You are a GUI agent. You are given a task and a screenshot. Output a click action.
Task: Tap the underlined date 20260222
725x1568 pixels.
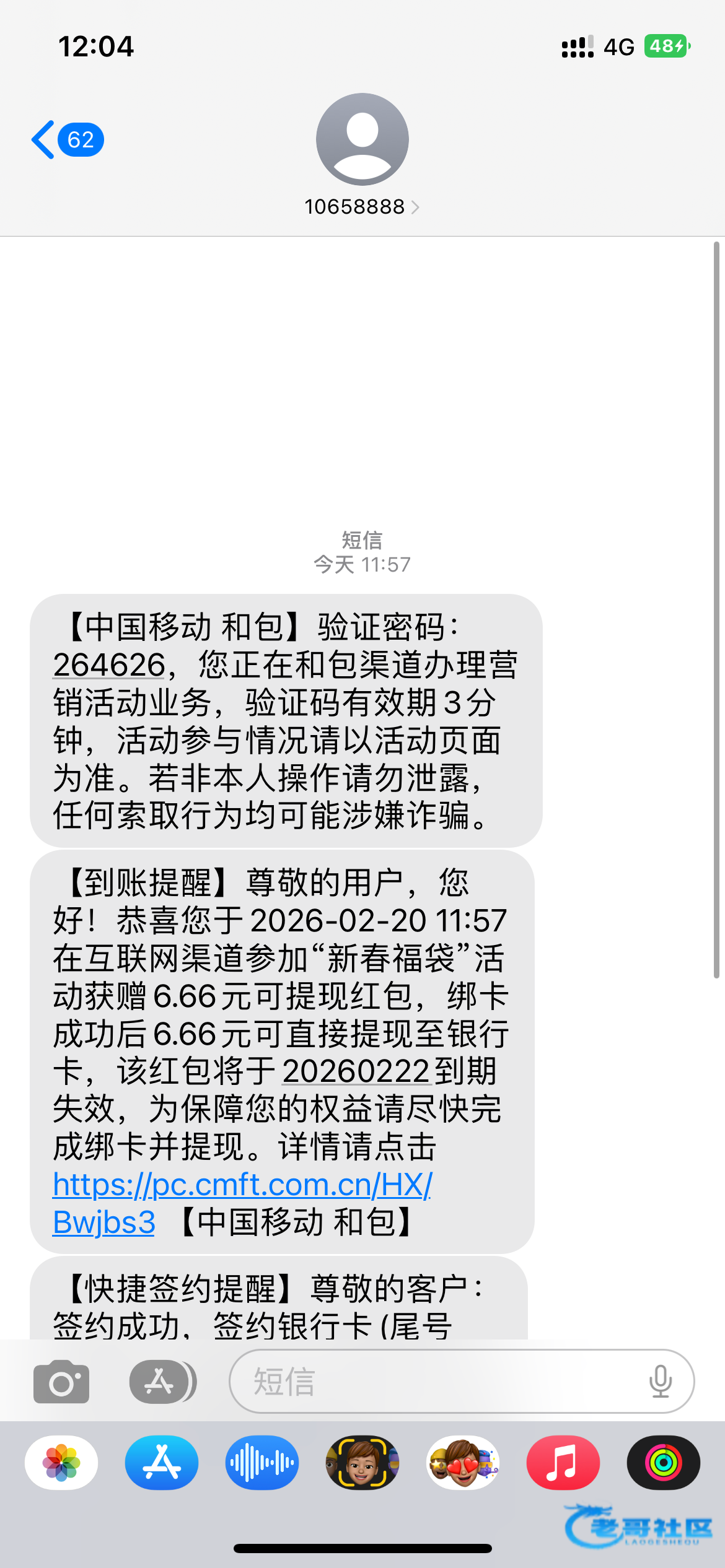[356, 1071]
